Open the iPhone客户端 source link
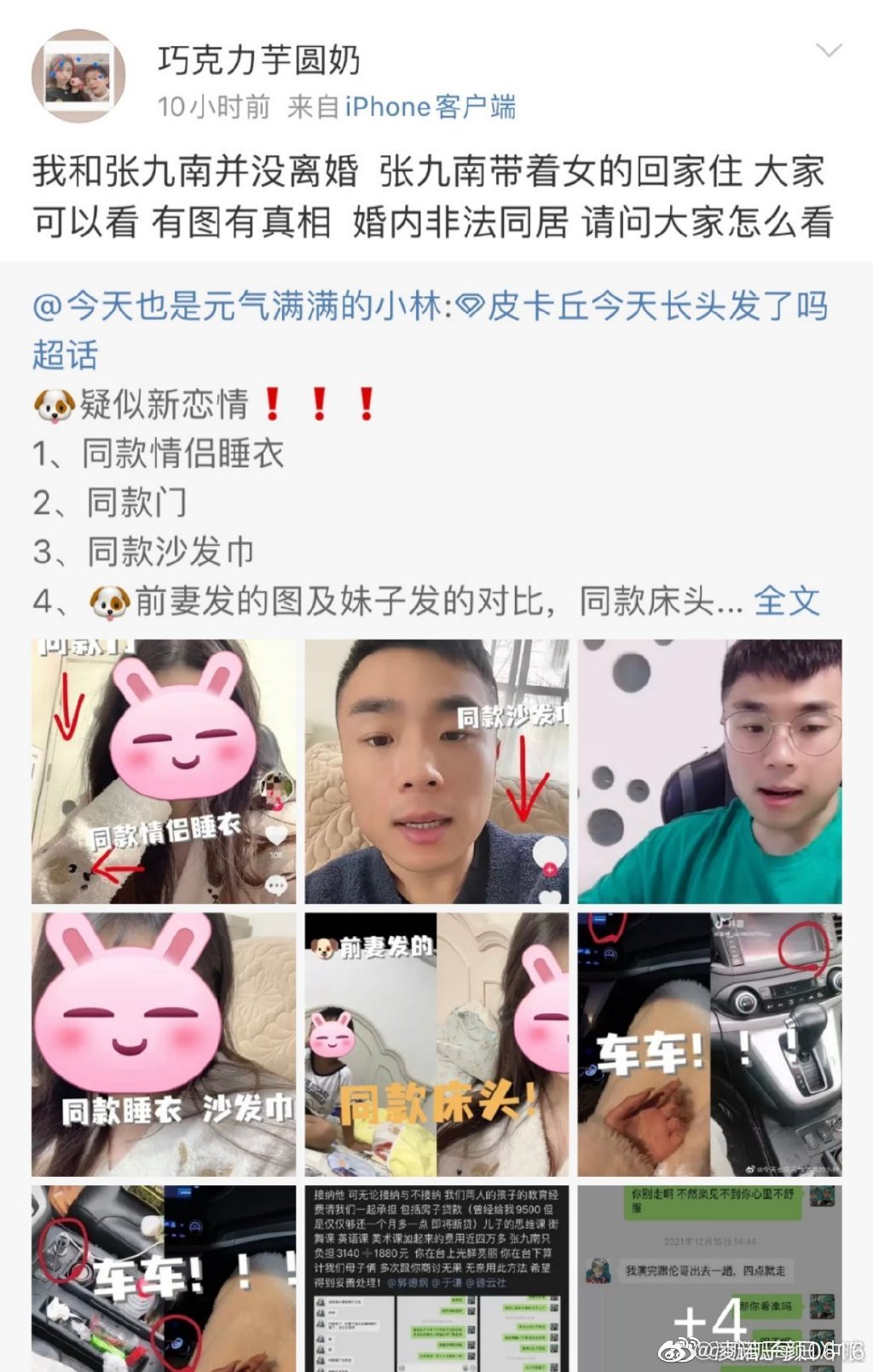This screenshot has height=1372, width=873. 430,107
